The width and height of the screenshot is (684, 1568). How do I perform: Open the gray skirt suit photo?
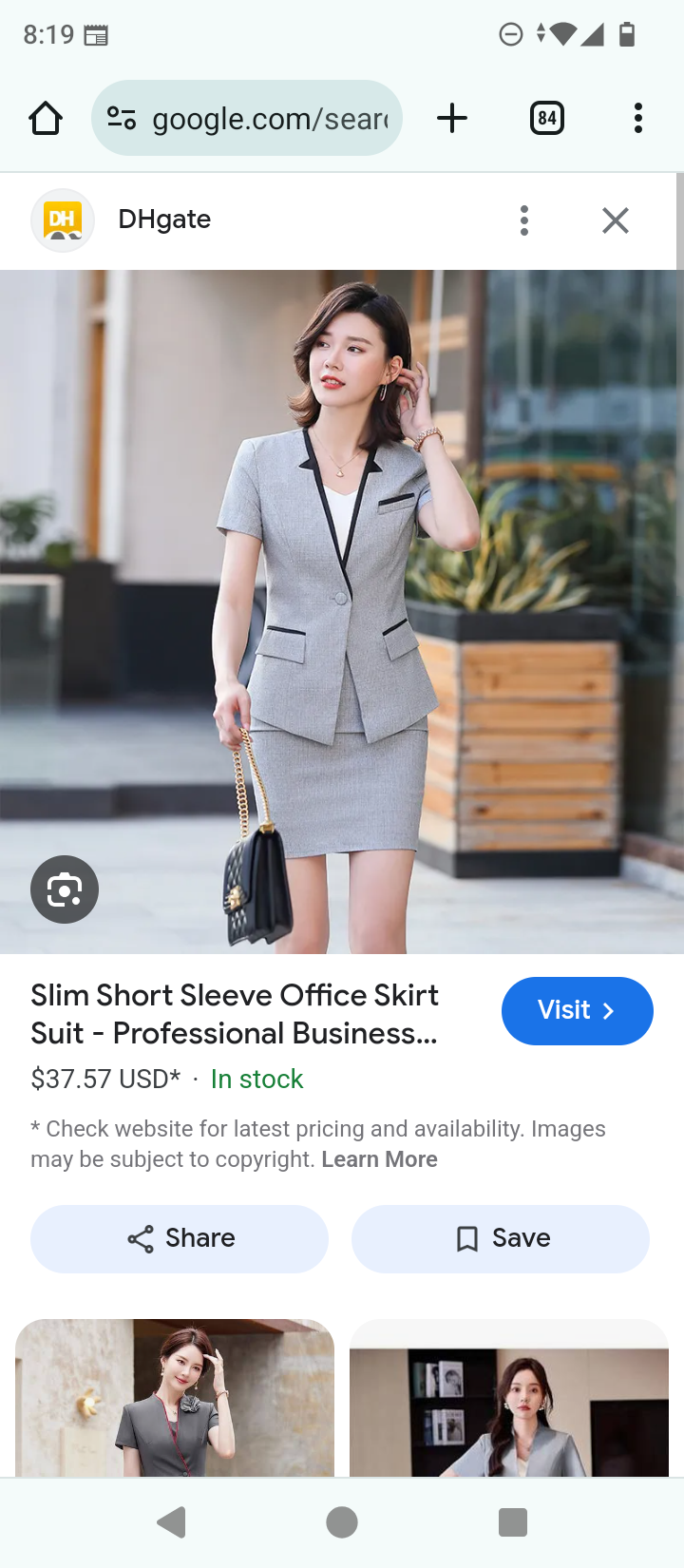coord(342,608)
